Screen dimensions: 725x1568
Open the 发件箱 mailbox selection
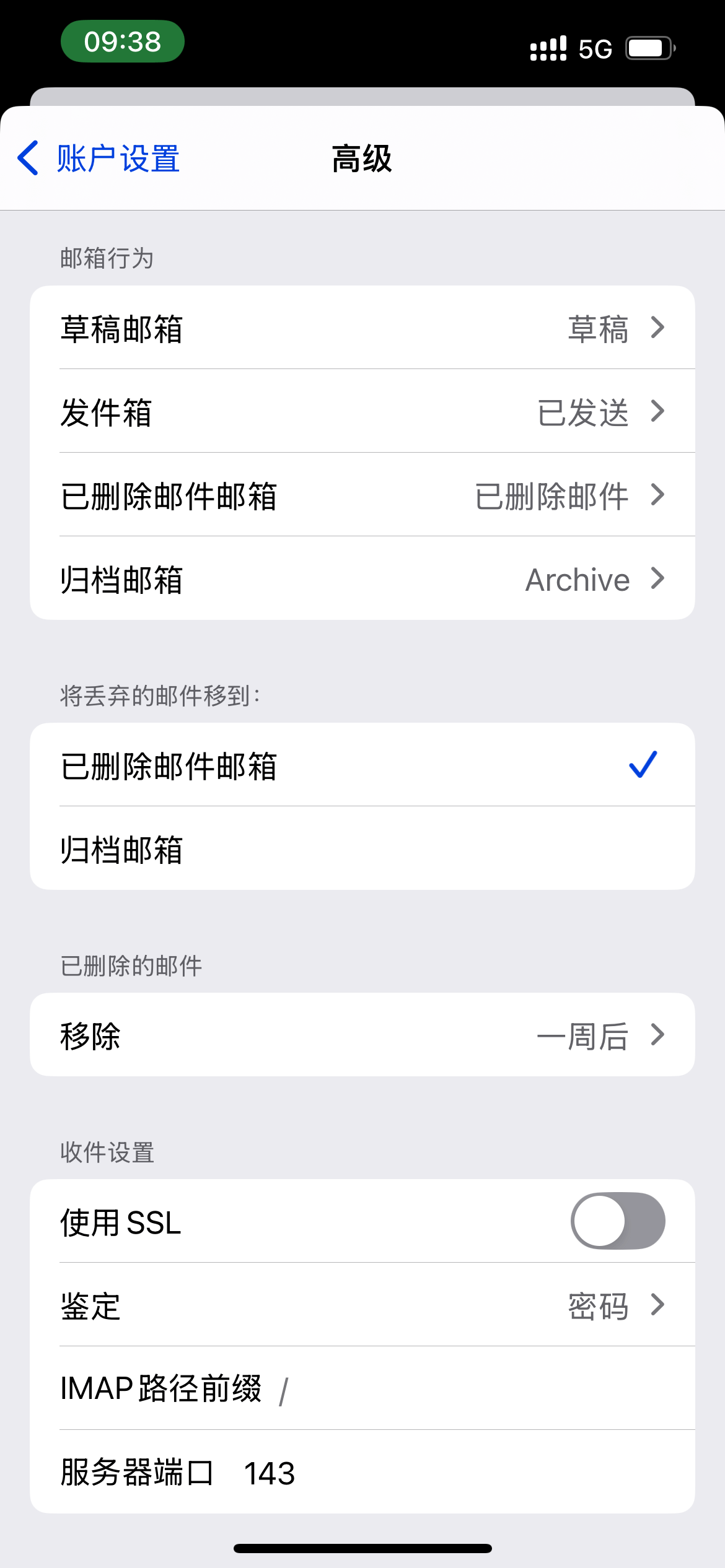(362, 412)
